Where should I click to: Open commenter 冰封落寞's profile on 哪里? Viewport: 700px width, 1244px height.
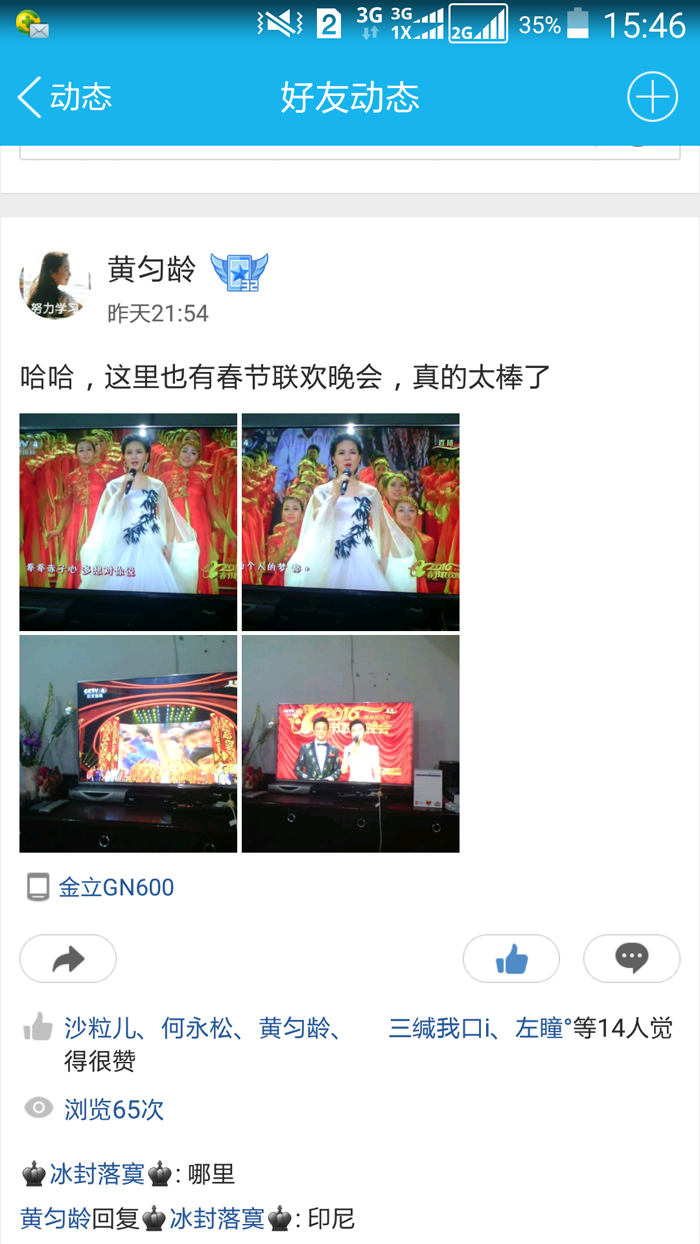[x=97, y=1174]
